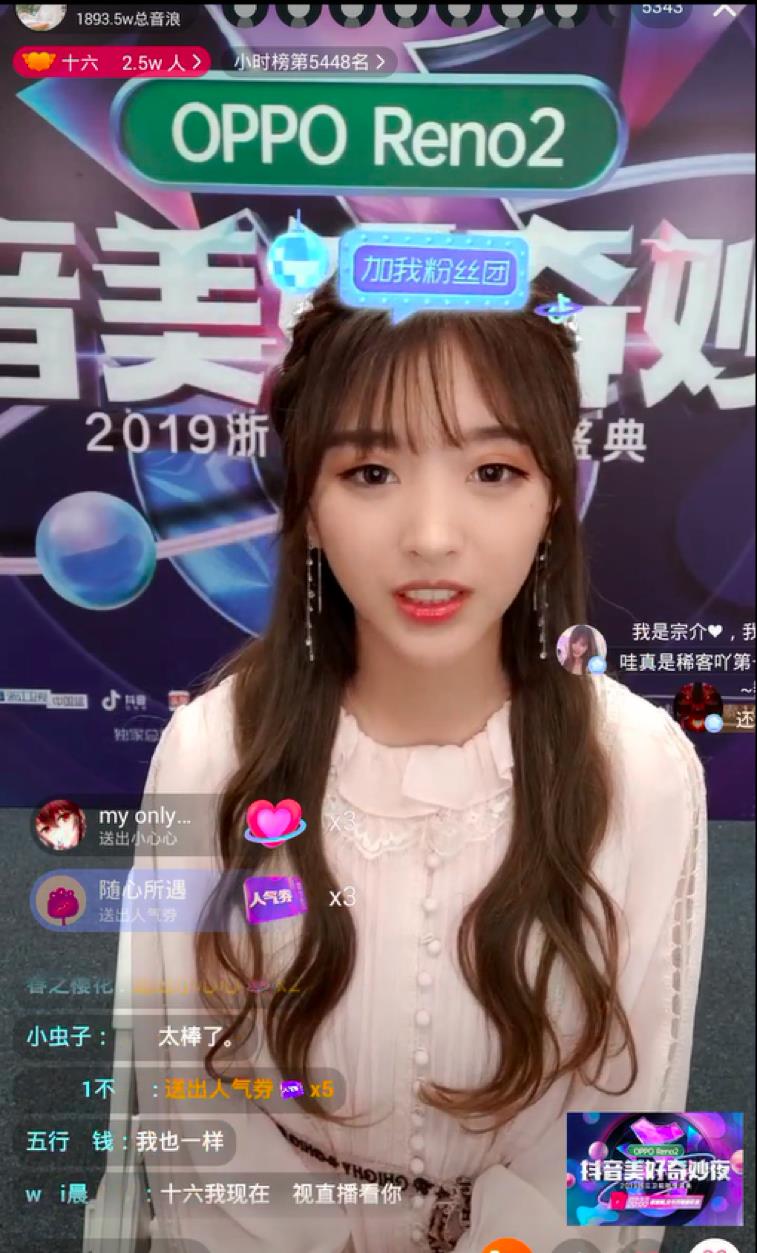
Task: Open 小时榜第5448名 ranking via its arrow
Action: pyautogui.click(x=380, y=60)
